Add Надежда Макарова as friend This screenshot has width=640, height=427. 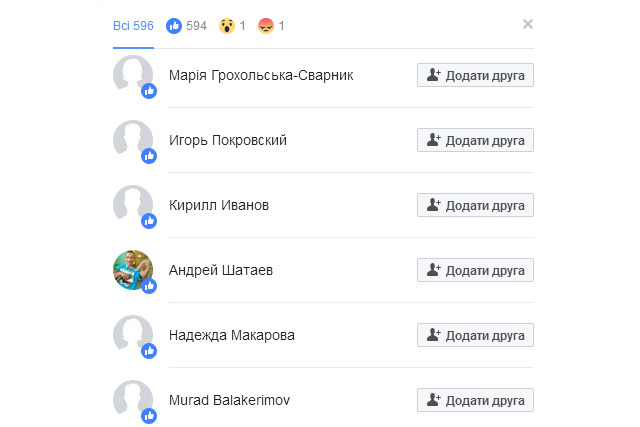(x=475, y=335)
